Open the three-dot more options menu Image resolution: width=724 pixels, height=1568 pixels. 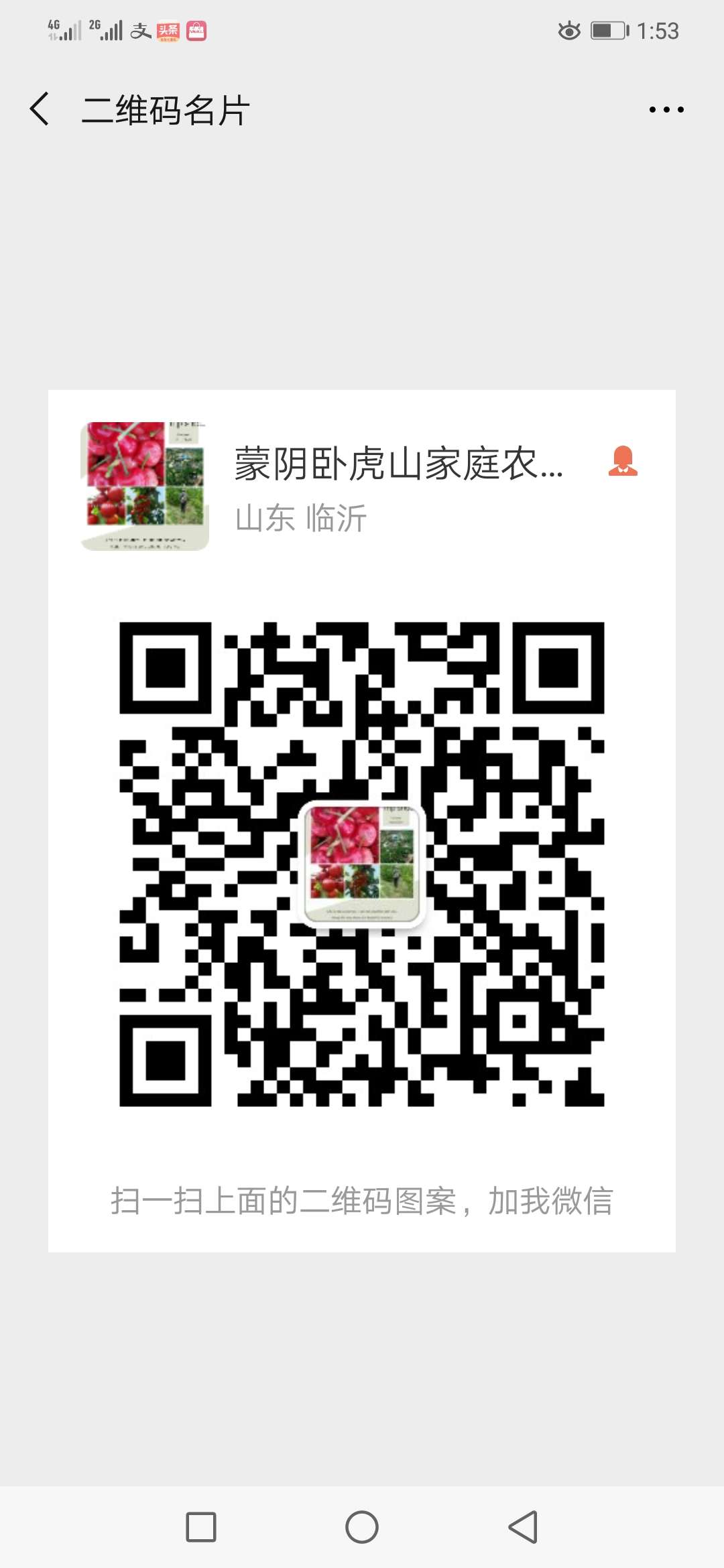666,109
